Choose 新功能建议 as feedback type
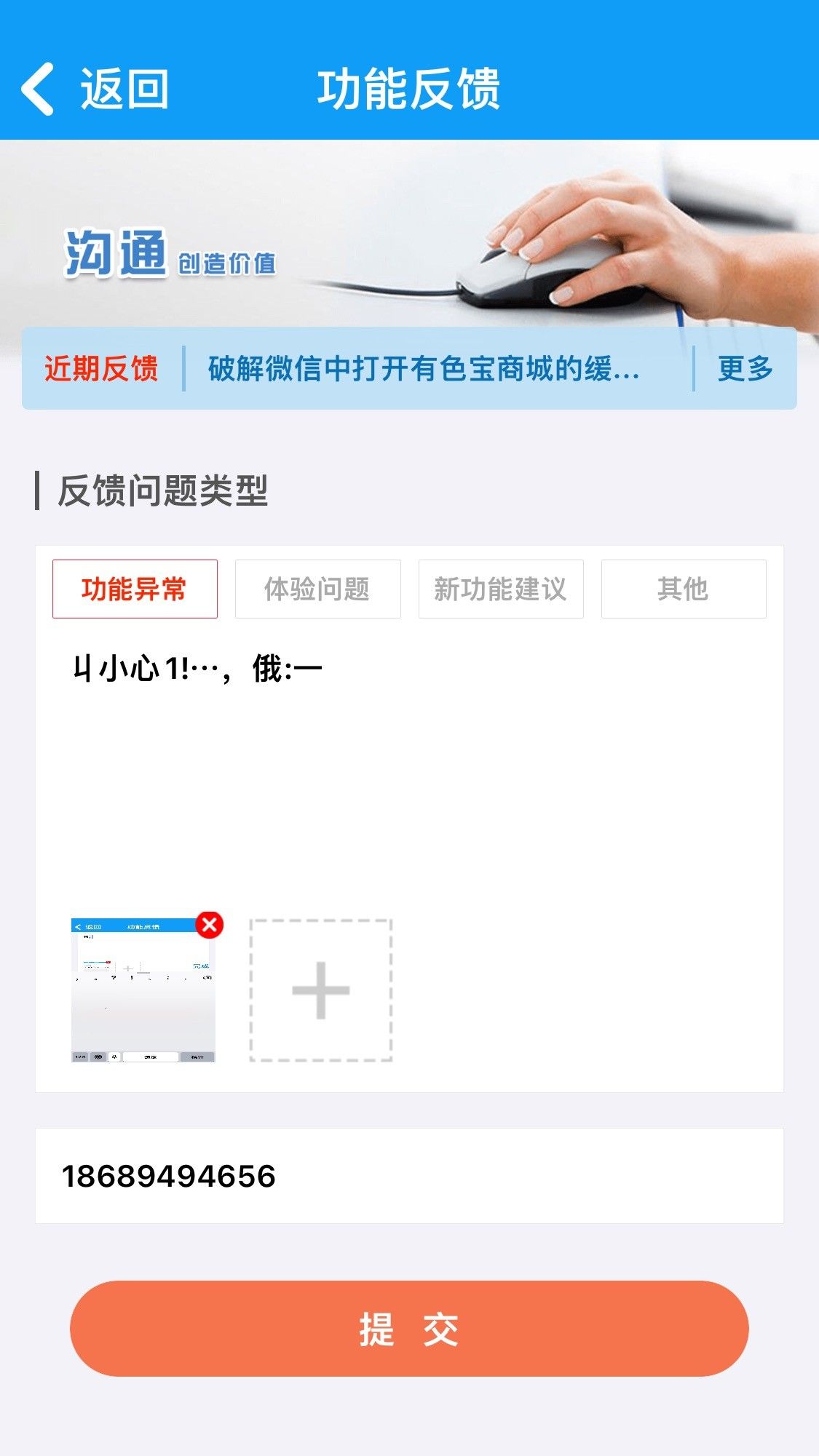Screen dimensions: 819x1456 click(x=500, y=589)
